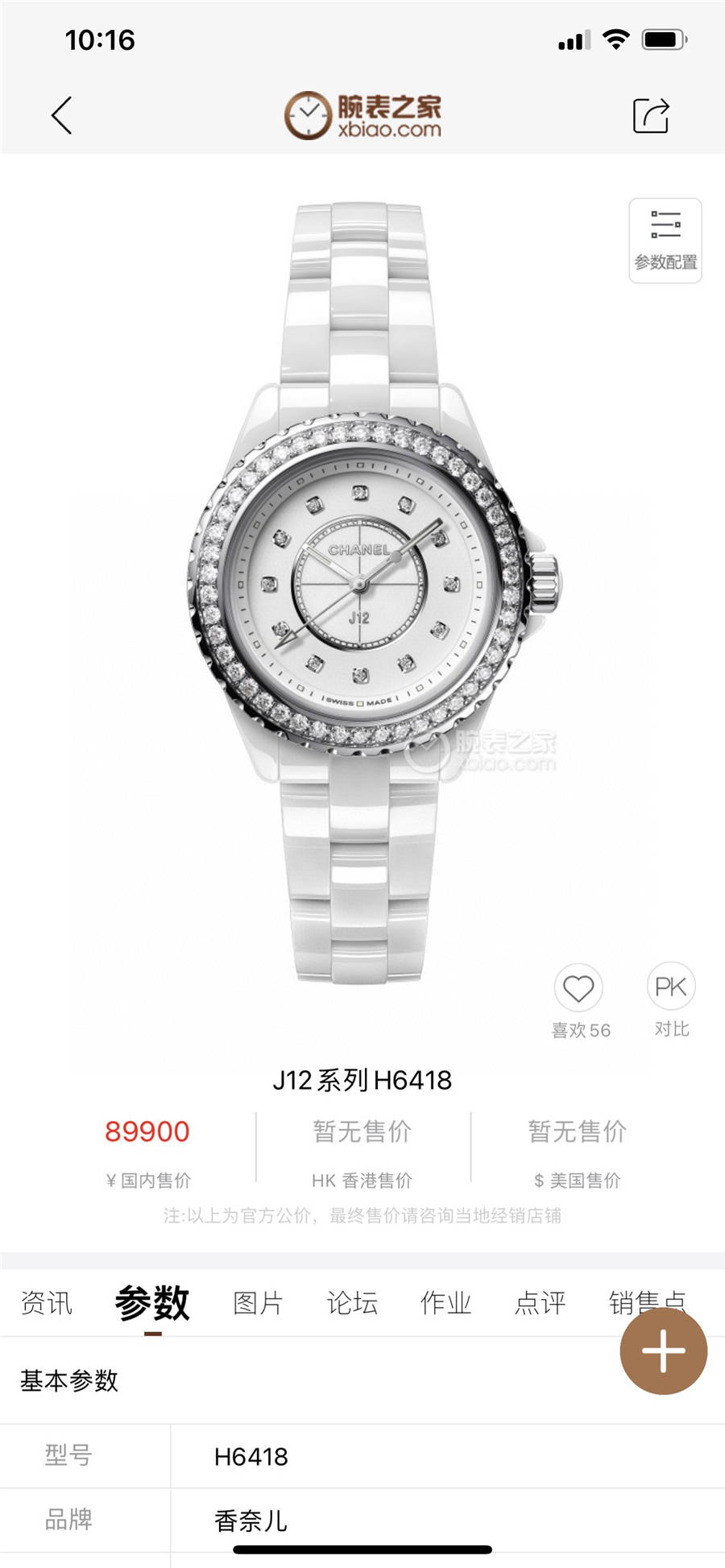
Task: Tap the PK 对比 compare button
Action: (671, 987)
